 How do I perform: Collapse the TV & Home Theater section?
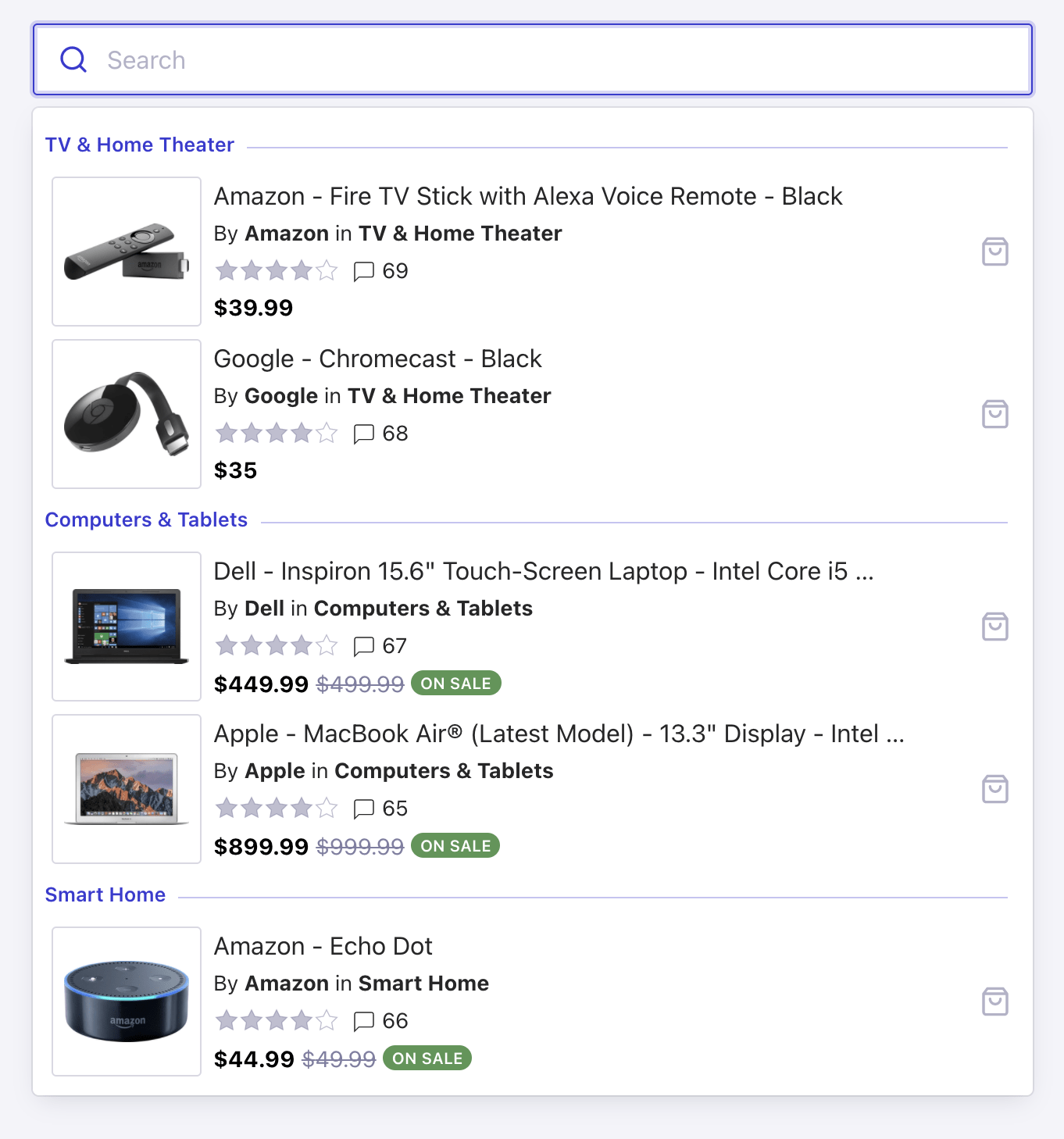coord(140,145)
